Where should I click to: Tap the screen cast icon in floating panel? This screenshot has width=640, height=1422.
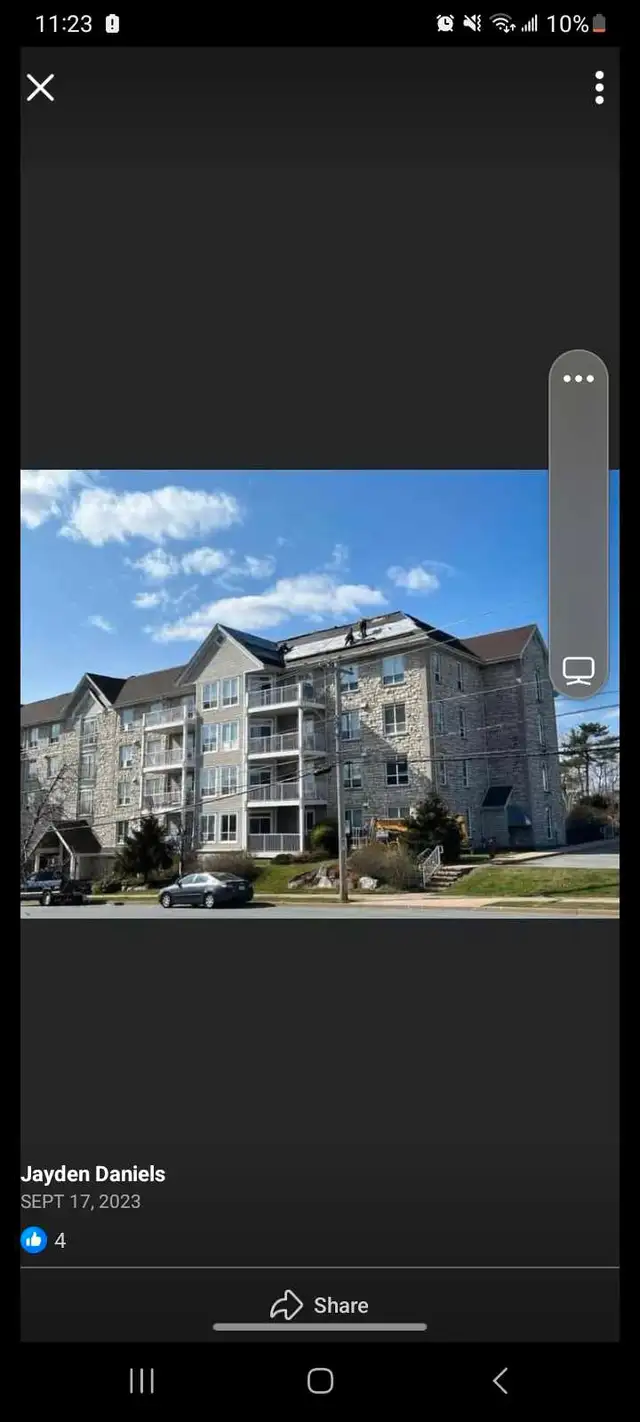(578, 670)
